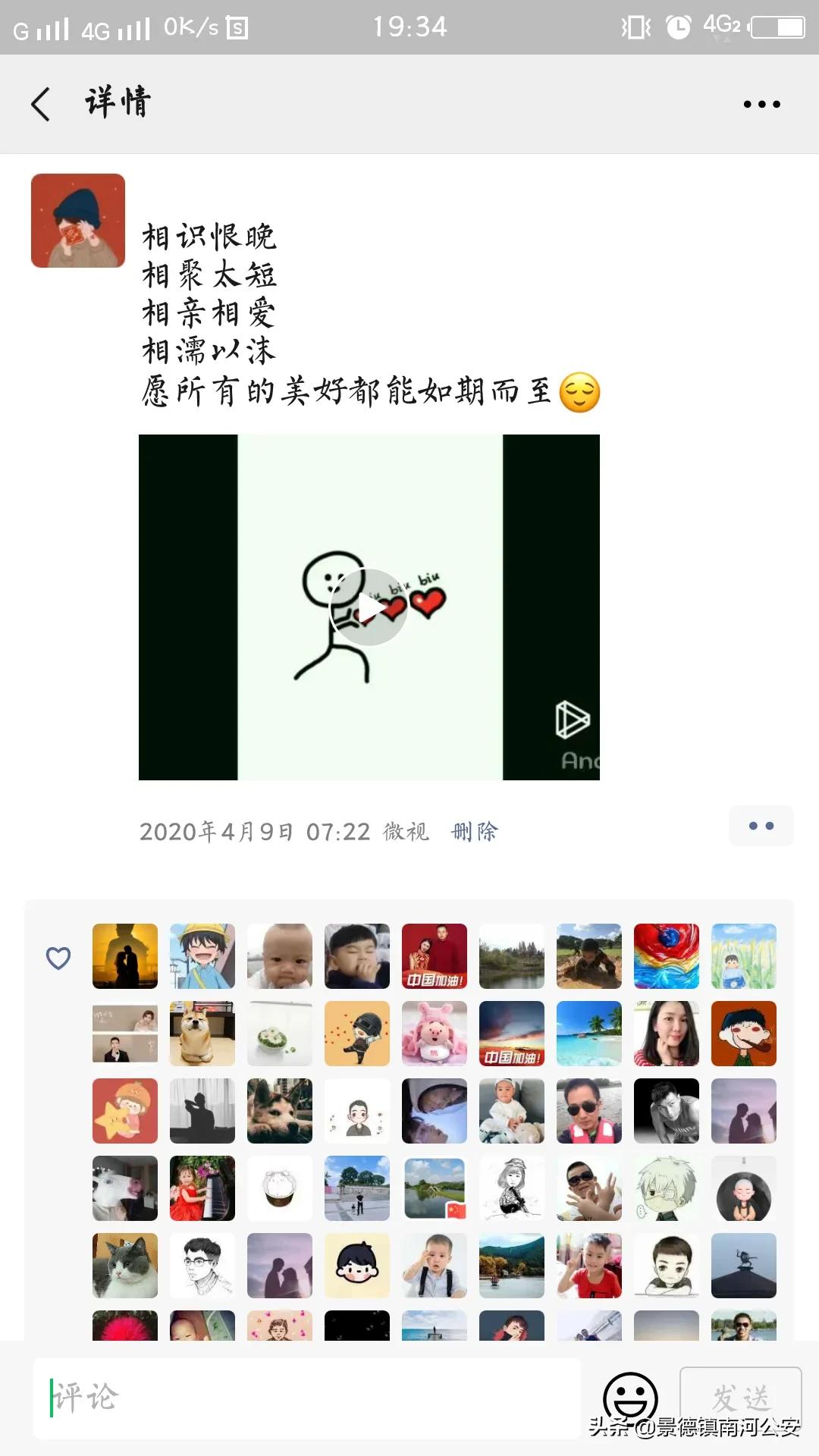Open liker with tropical beach avatar
Viewport: 819px width, 1456px height.
pos(589,1034)
